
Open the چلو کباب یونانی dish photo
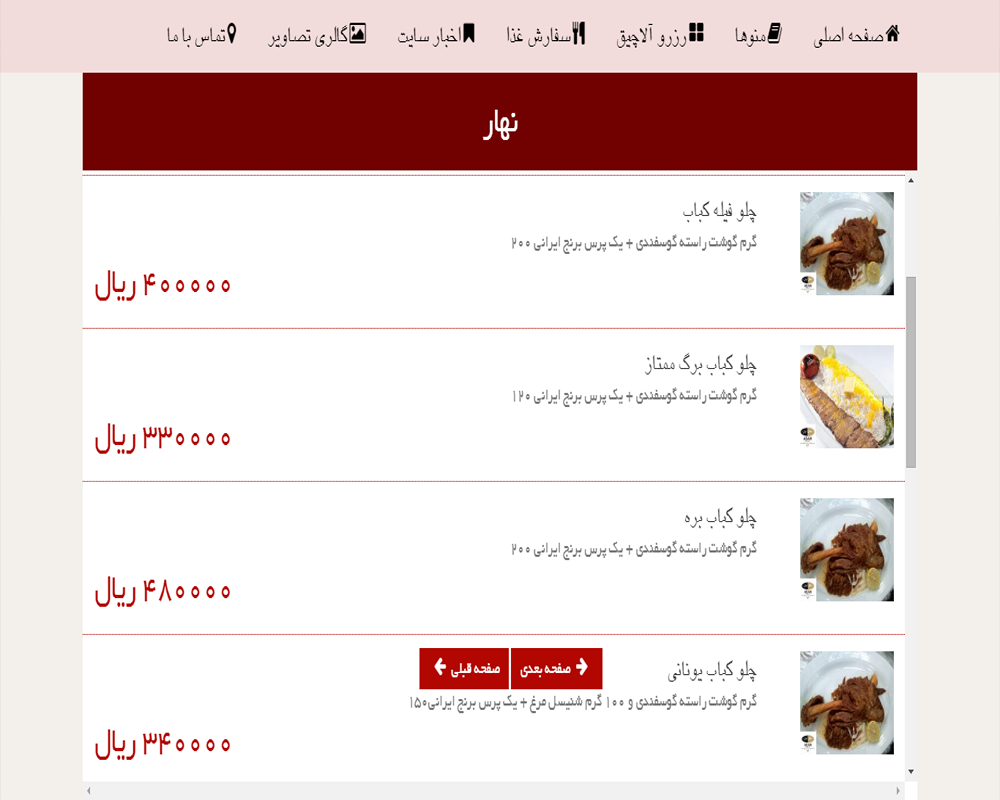pos(847,702)
